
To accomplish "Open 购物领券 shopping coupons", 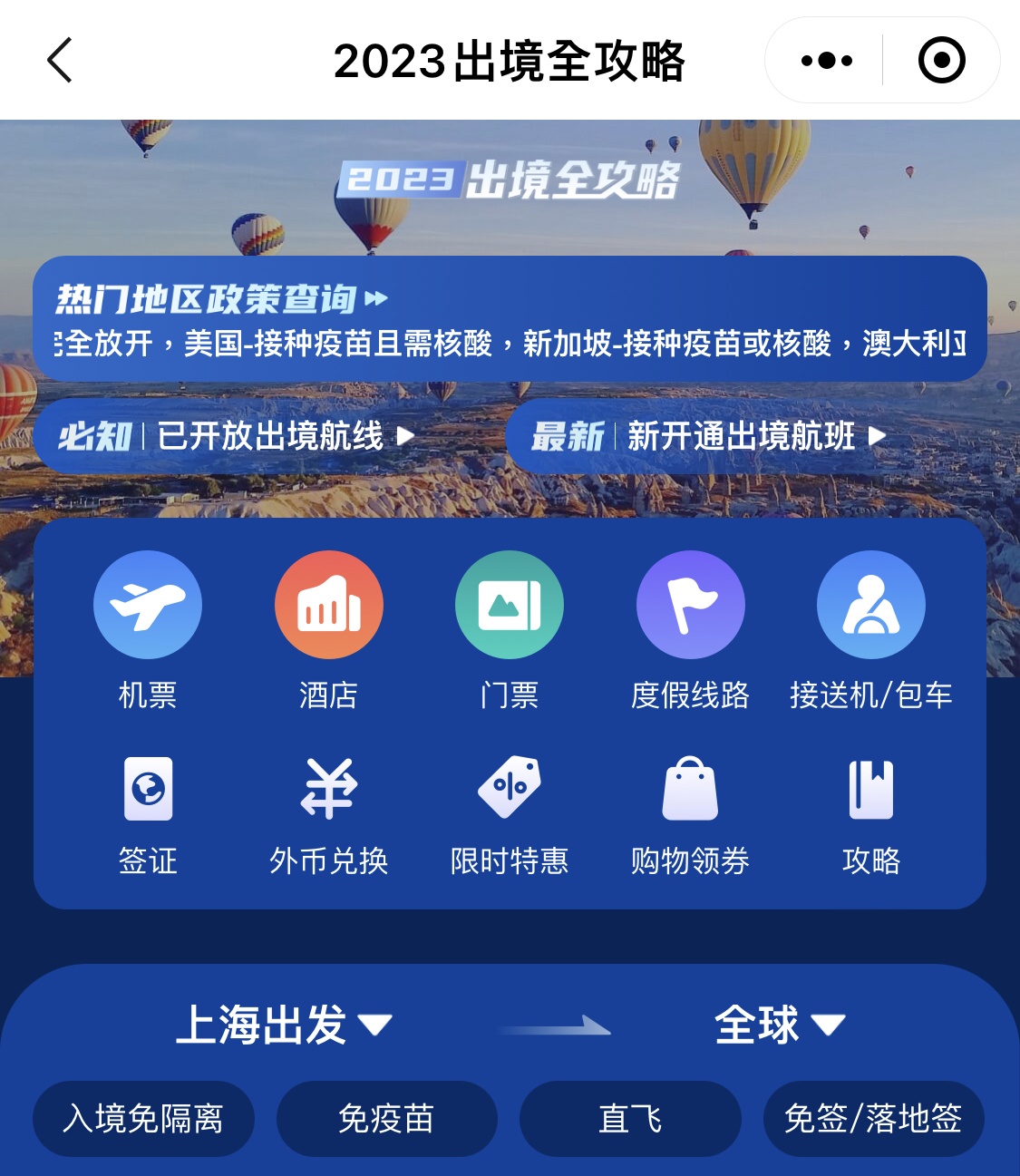I will (x=690, y=789).
